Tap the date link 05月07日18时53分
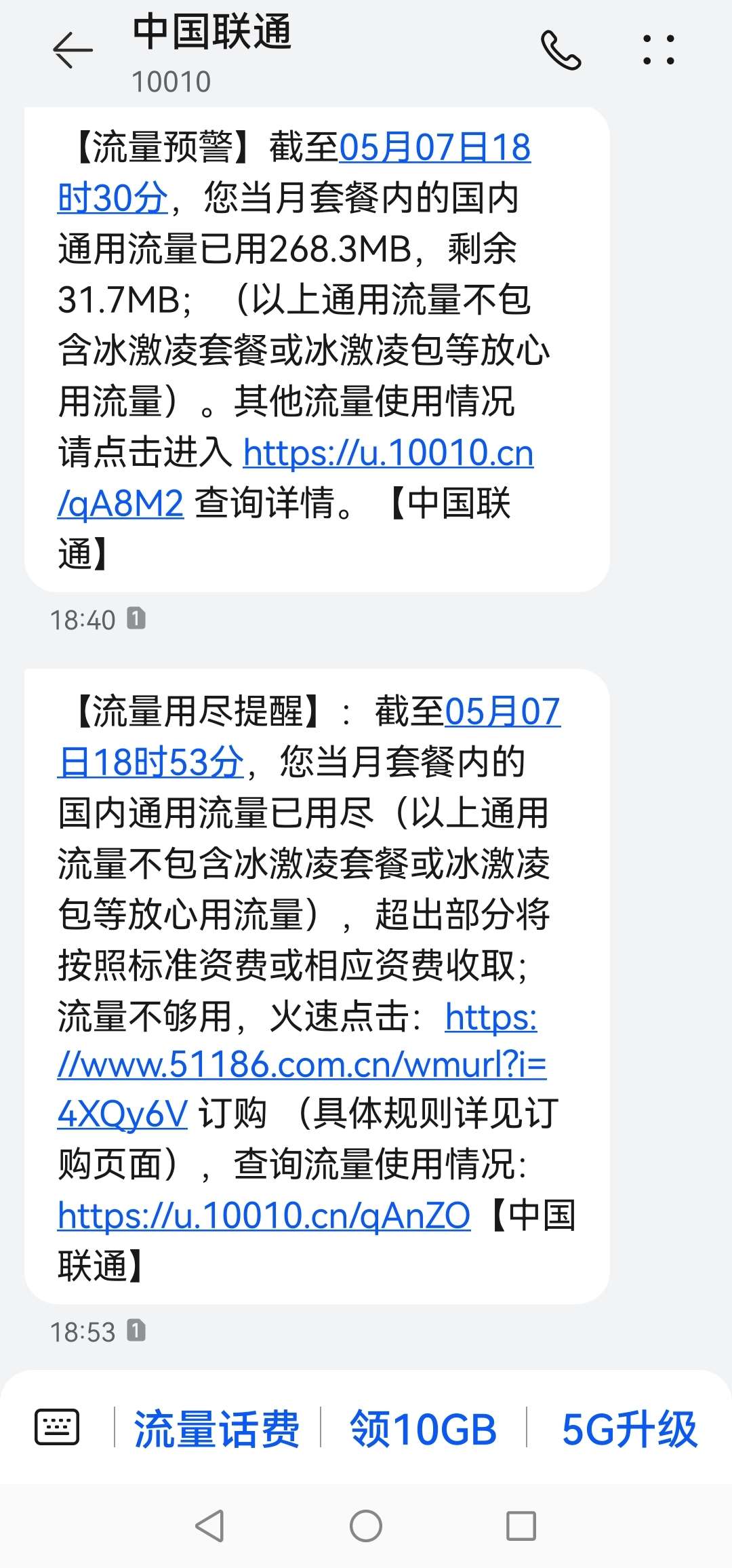 point(502,712)
